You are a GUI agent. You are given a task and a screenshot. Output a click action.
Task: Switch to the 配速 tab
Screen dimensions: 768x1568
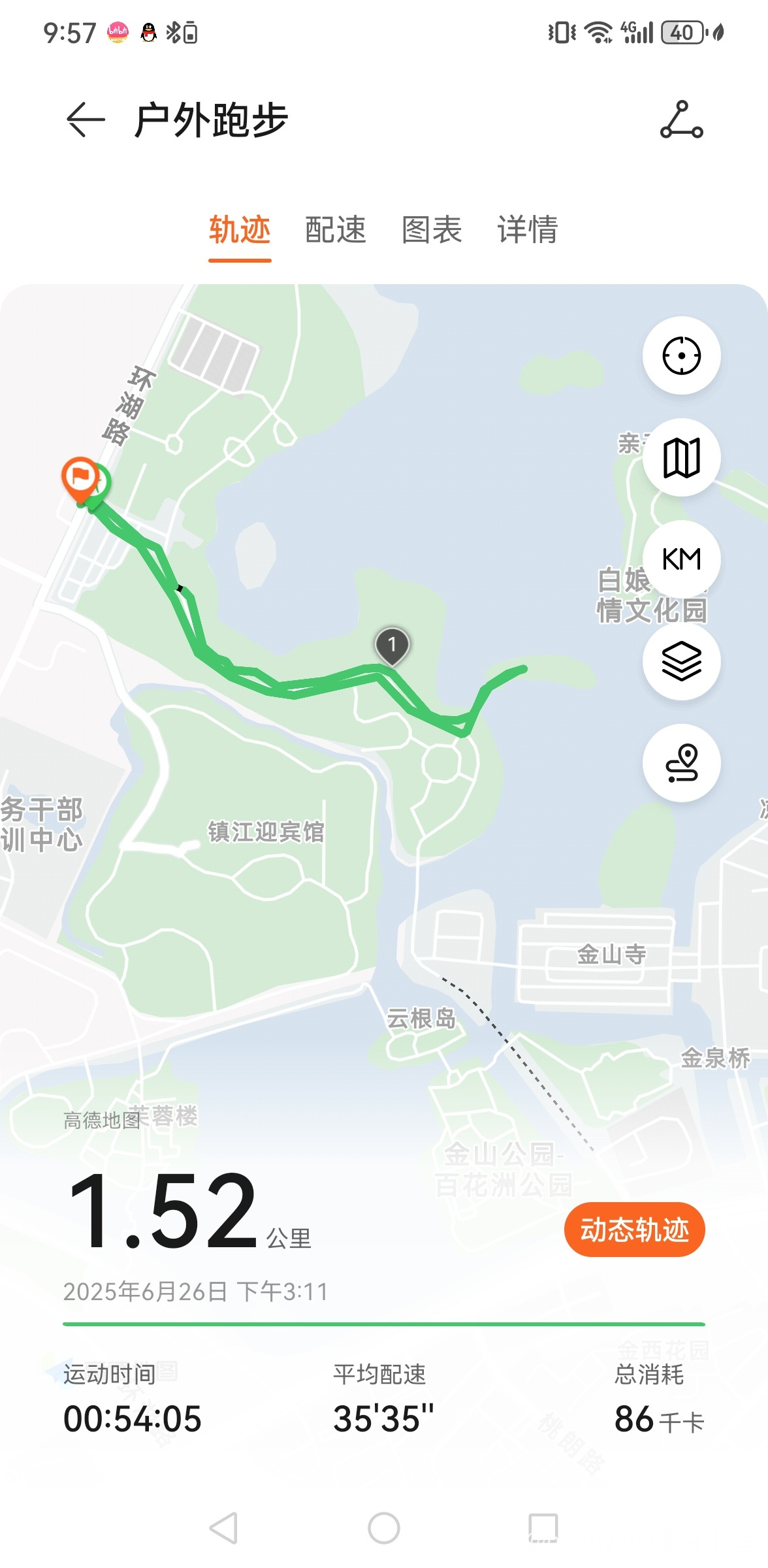pos(336,230)
